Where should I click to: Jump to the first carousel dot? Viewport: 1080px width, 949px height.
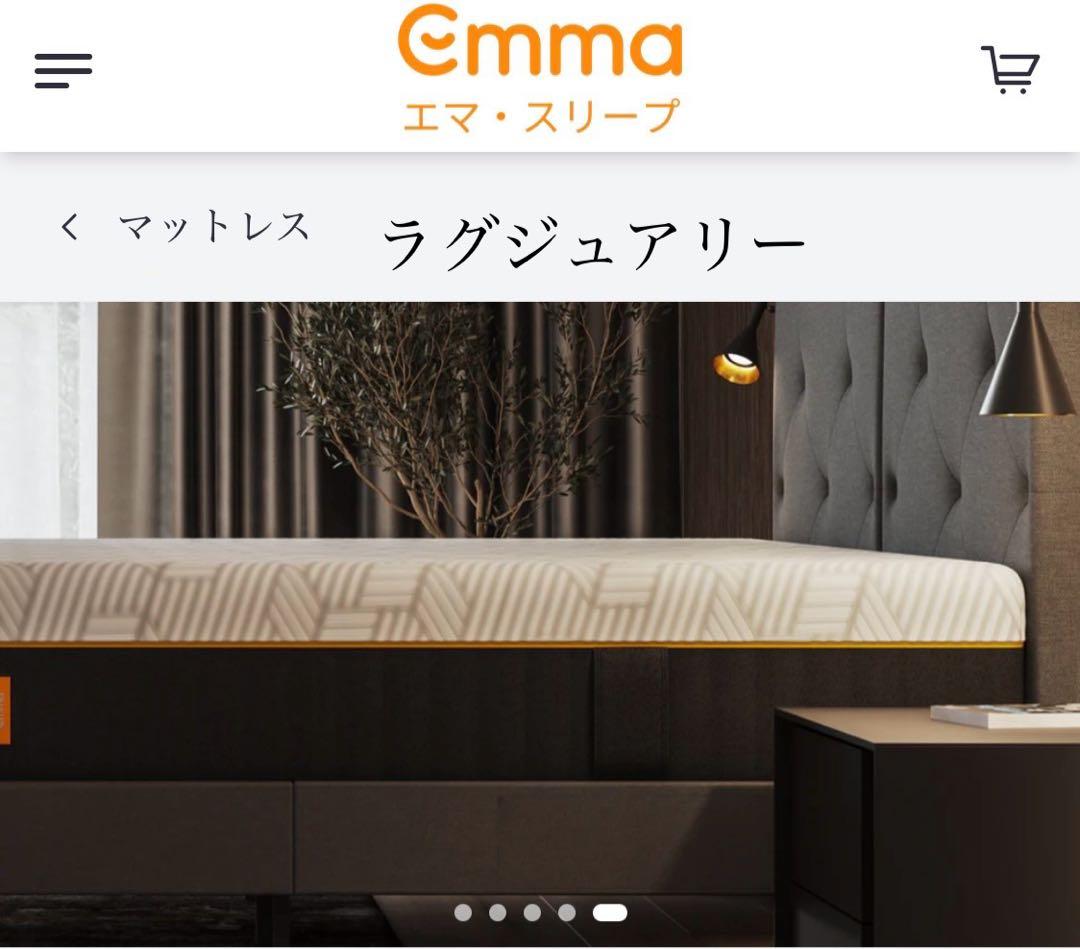463,912
